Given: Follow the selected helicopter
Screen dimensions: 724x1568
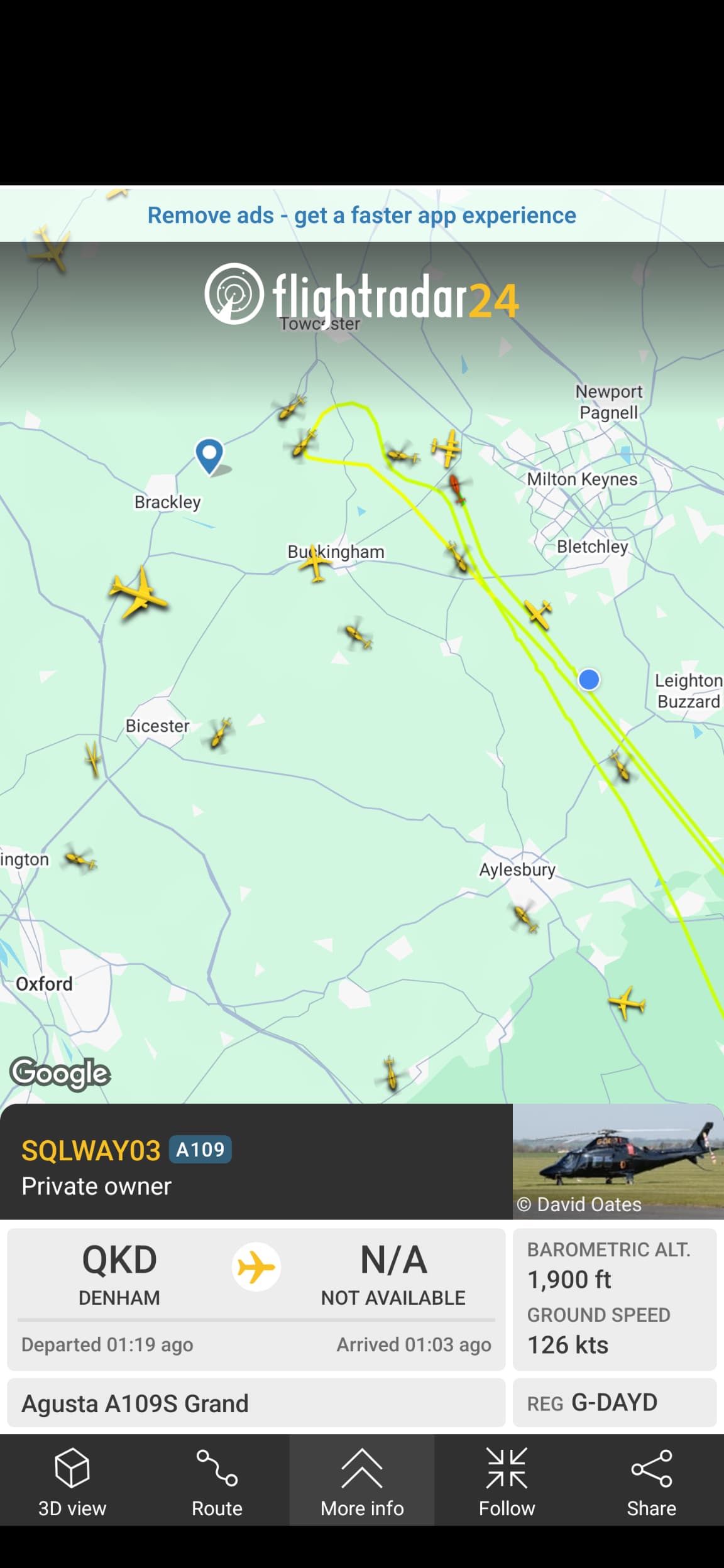Looking at the screenshot, I should pyautogui.click(x=507, y=1479).
